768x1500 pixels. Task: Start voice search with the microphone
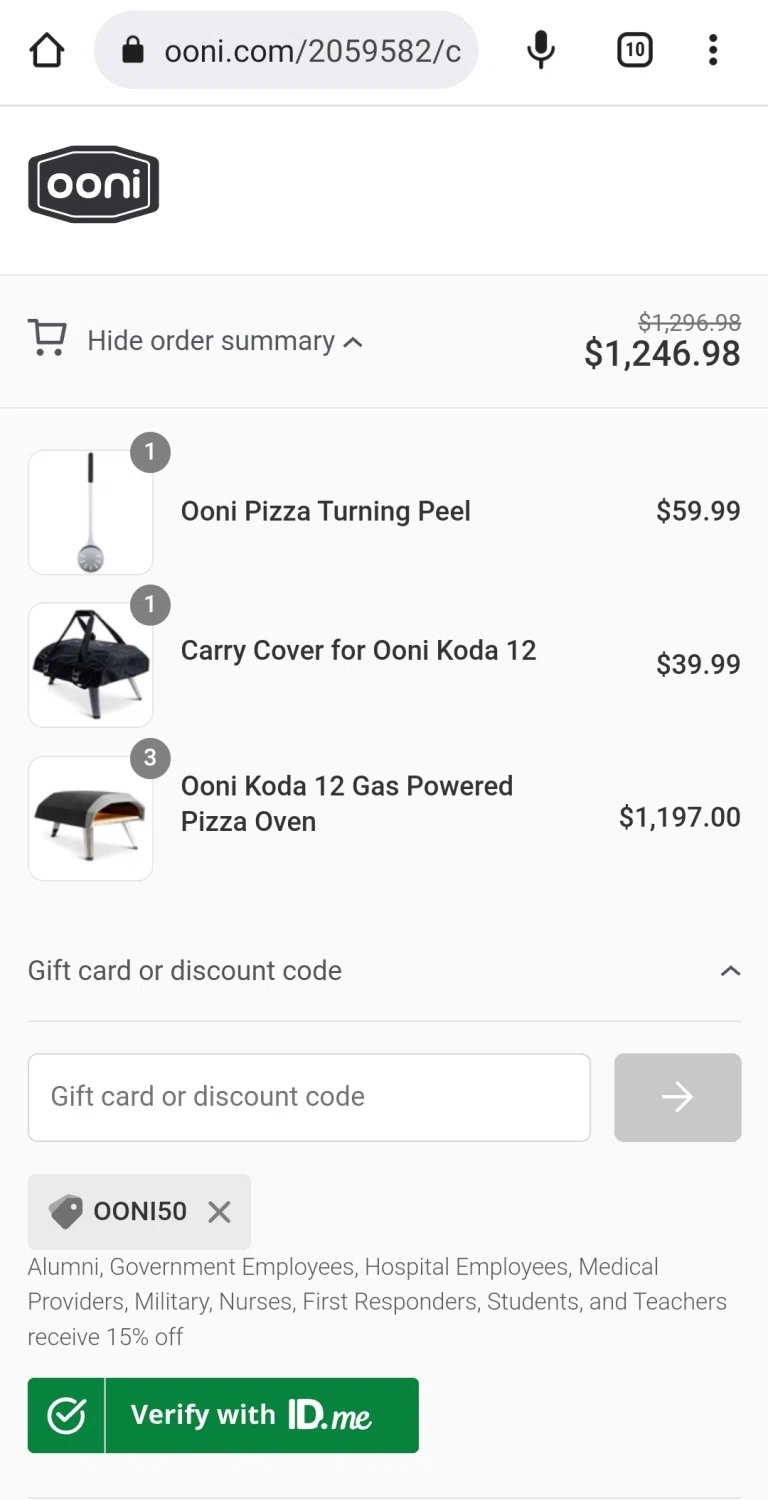(x=541, y=50)
